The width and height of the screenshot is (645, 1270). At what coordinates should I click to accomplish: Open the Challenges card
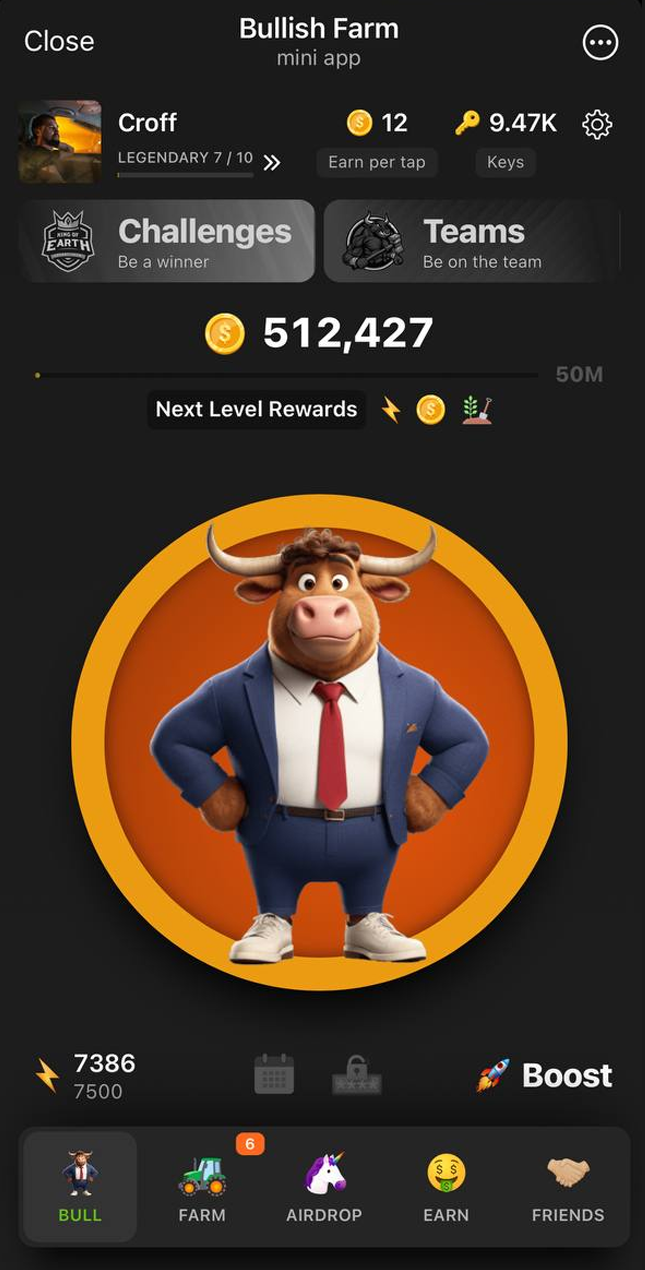click(167, 241)
